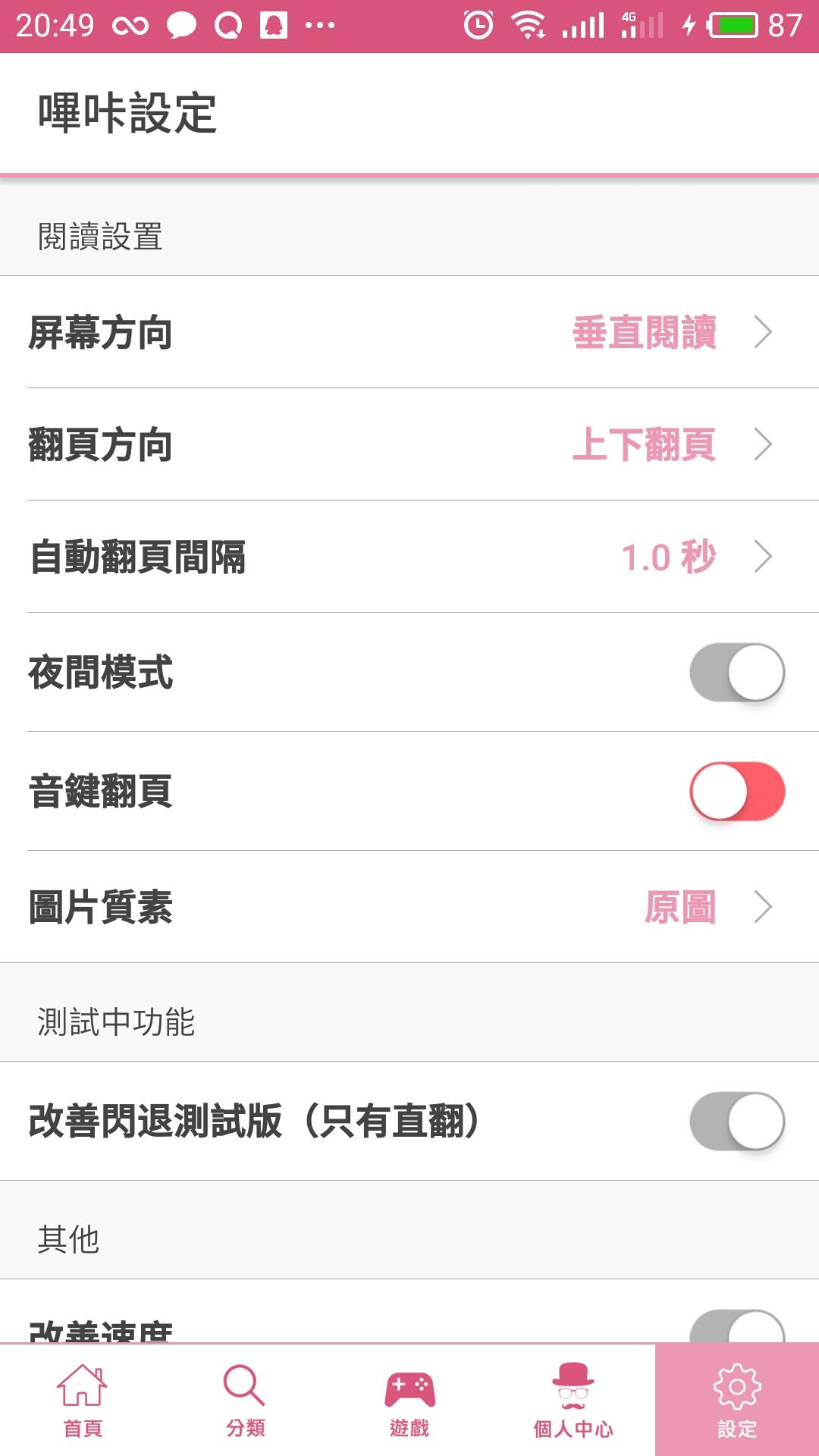The image size is (819, 1456).
Task: Open the 遊戲 tab
Action: pos(409,1401)
